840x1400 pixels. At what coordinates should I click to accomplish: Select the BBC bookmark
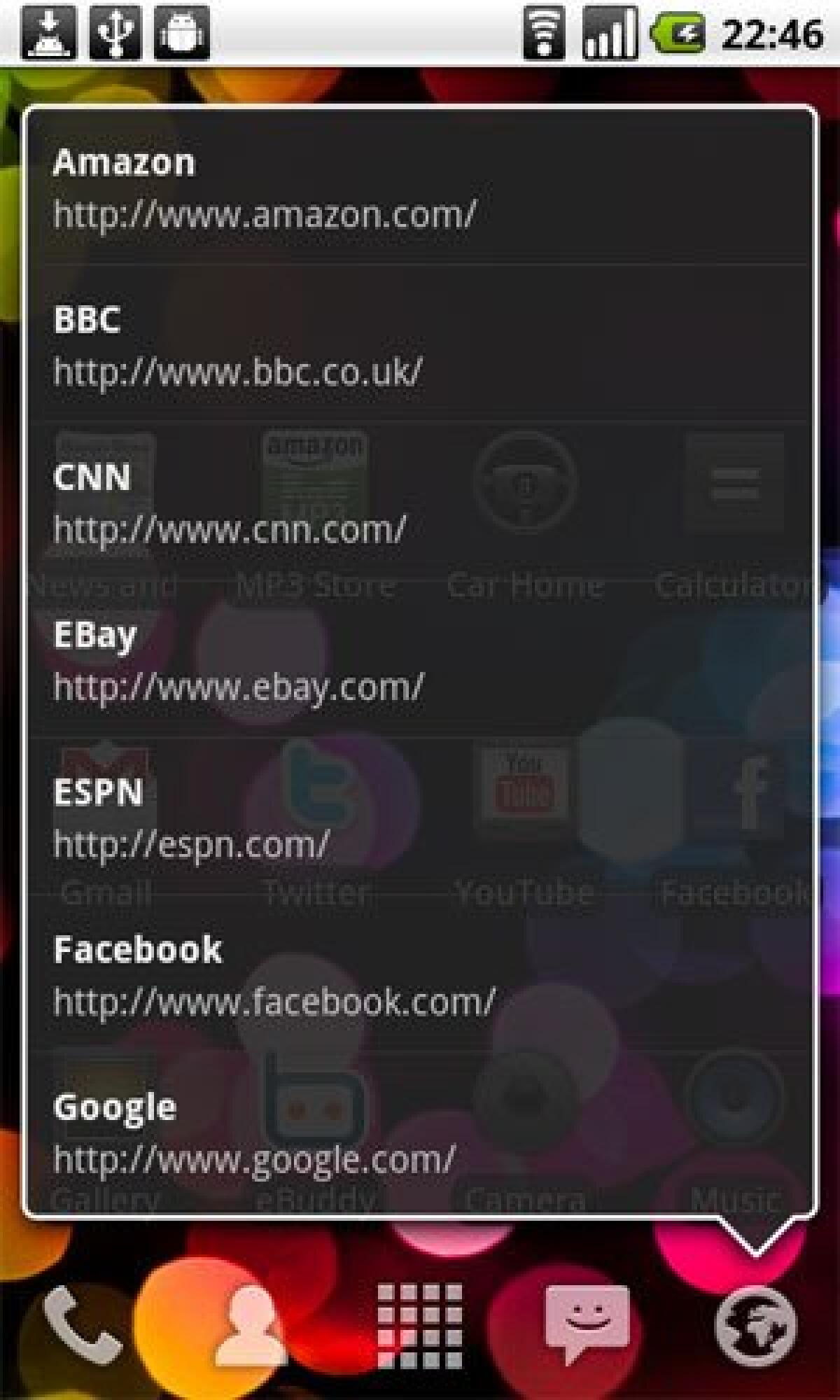pos(420,345)
